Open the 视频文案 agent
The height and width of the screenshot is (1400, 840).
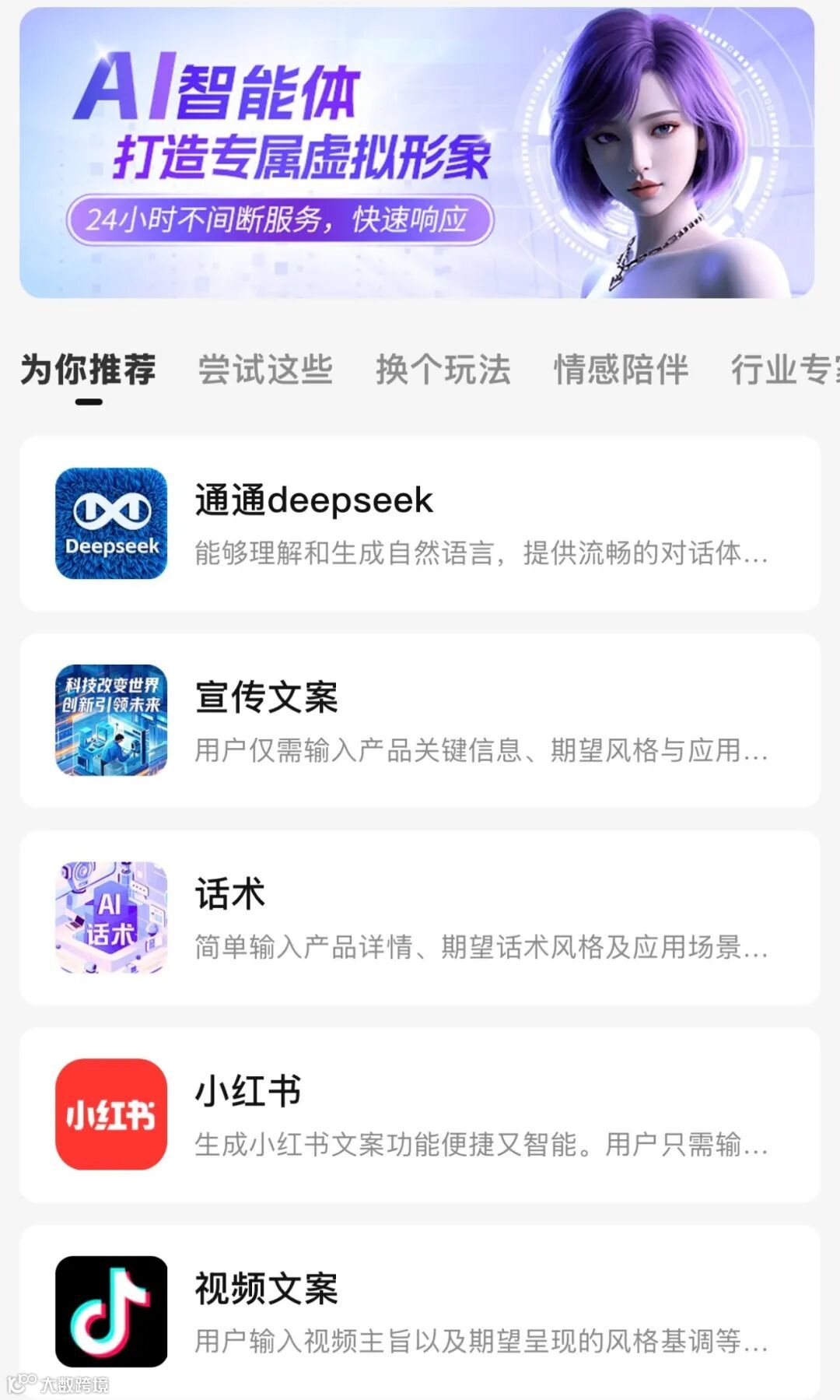[x=420, y=1311]
